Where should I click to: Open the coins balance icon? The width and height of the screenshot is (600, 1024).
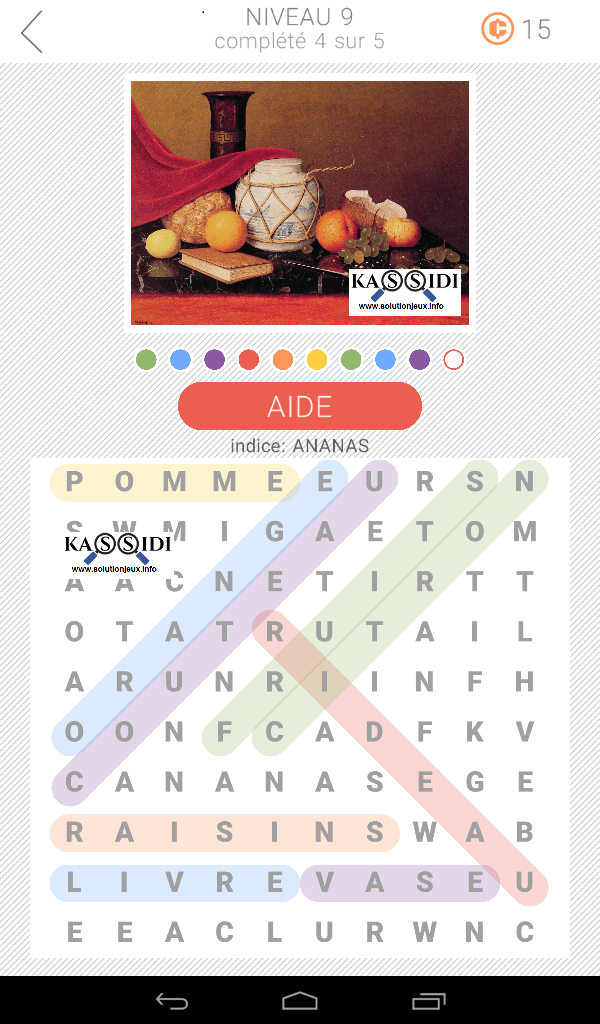point(497,29)
